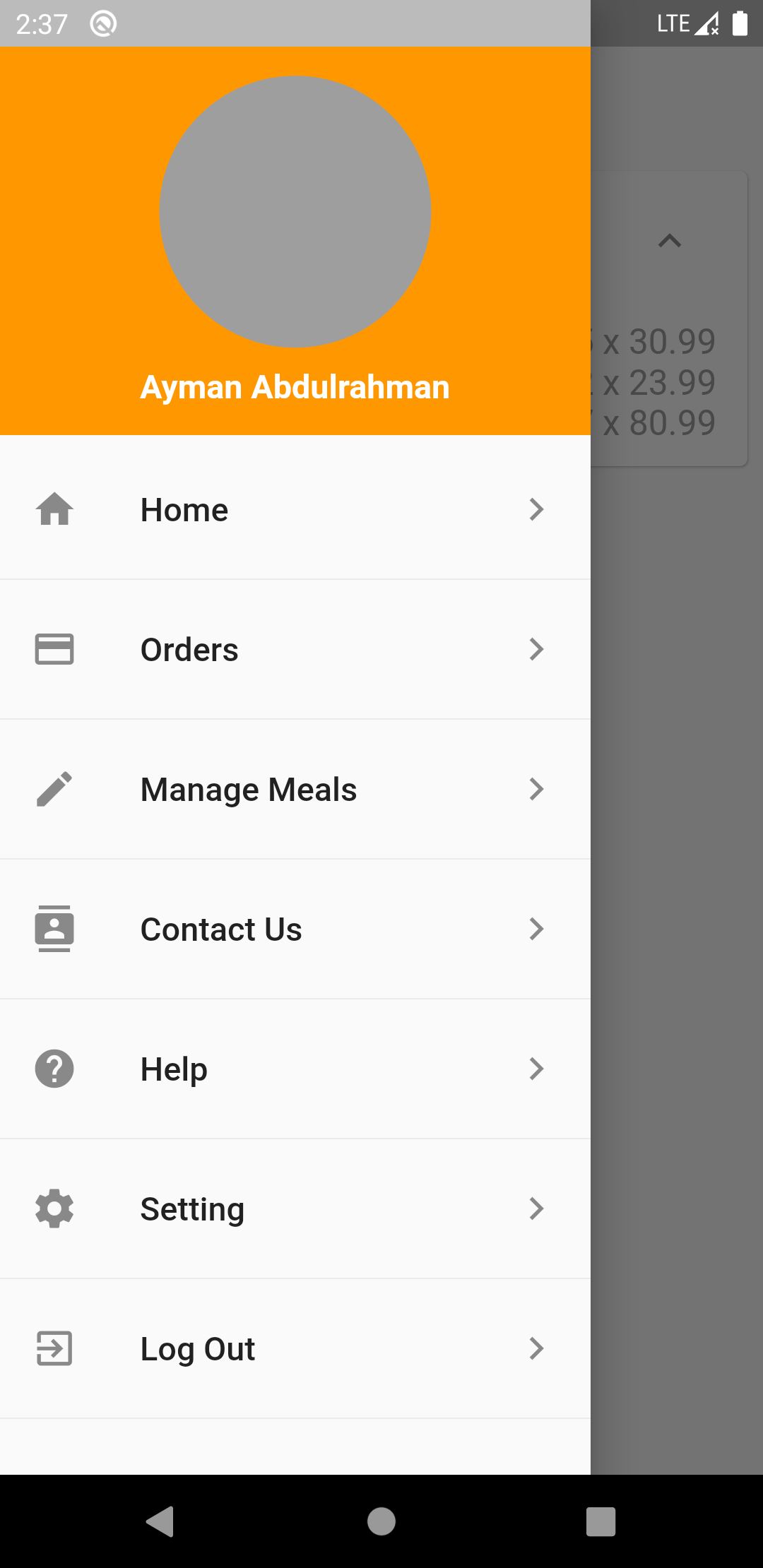The image size is (763, 1568).
Task: Open the Setting gear icon
Action: tap(54, 1208)
